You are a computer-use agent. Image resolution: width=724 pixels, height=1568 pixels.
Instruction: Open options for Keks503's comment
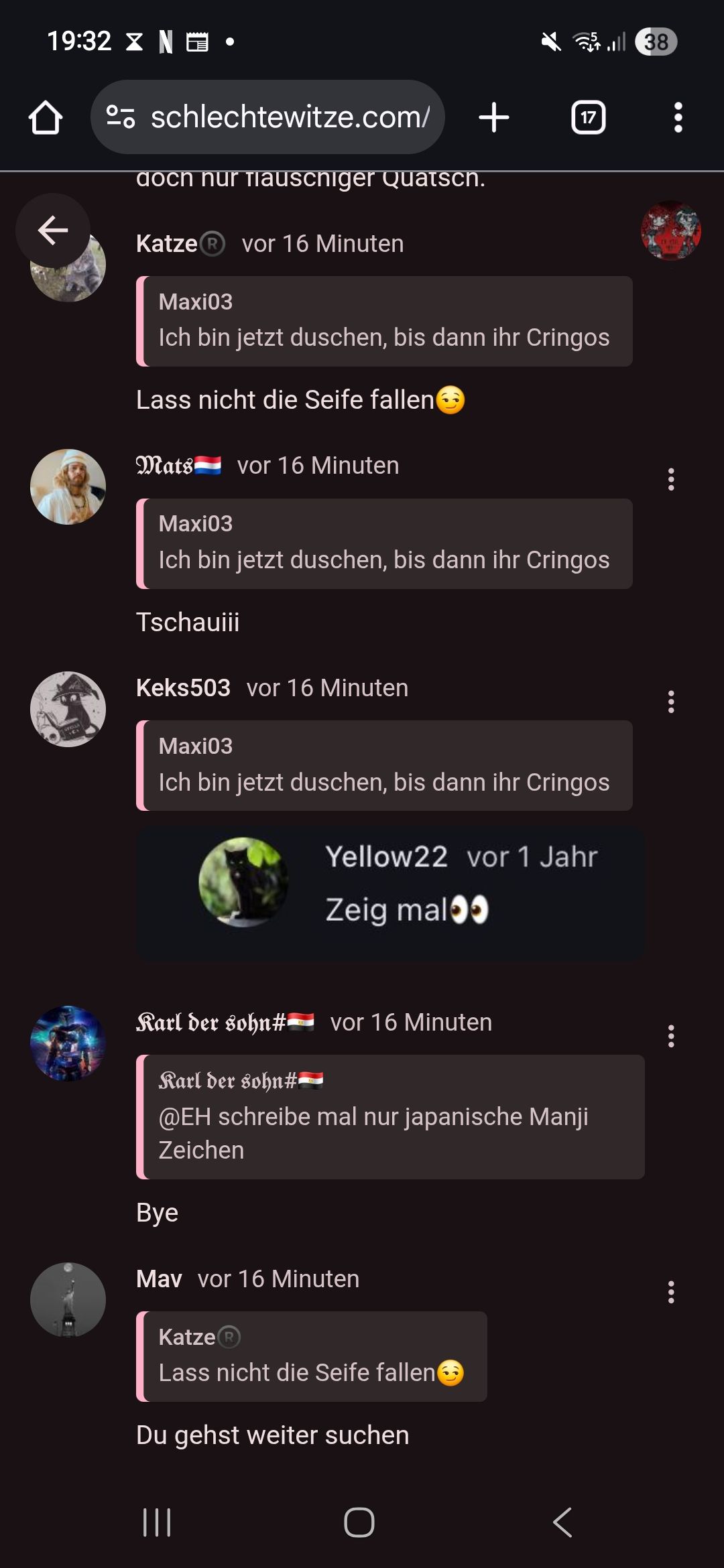[x=670, y=702]
